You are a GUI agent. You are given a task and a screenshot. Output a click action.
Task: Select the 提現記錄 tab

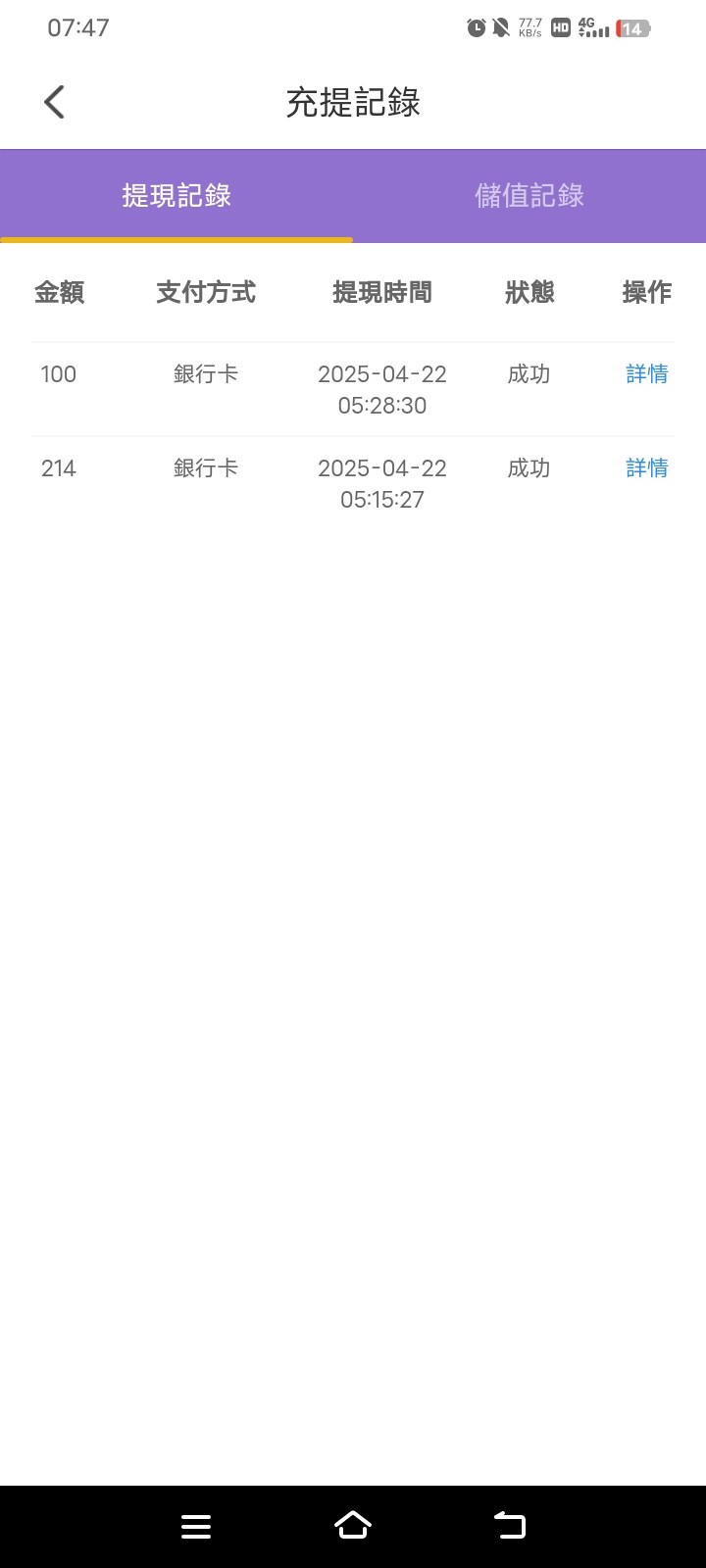[176, 196]
